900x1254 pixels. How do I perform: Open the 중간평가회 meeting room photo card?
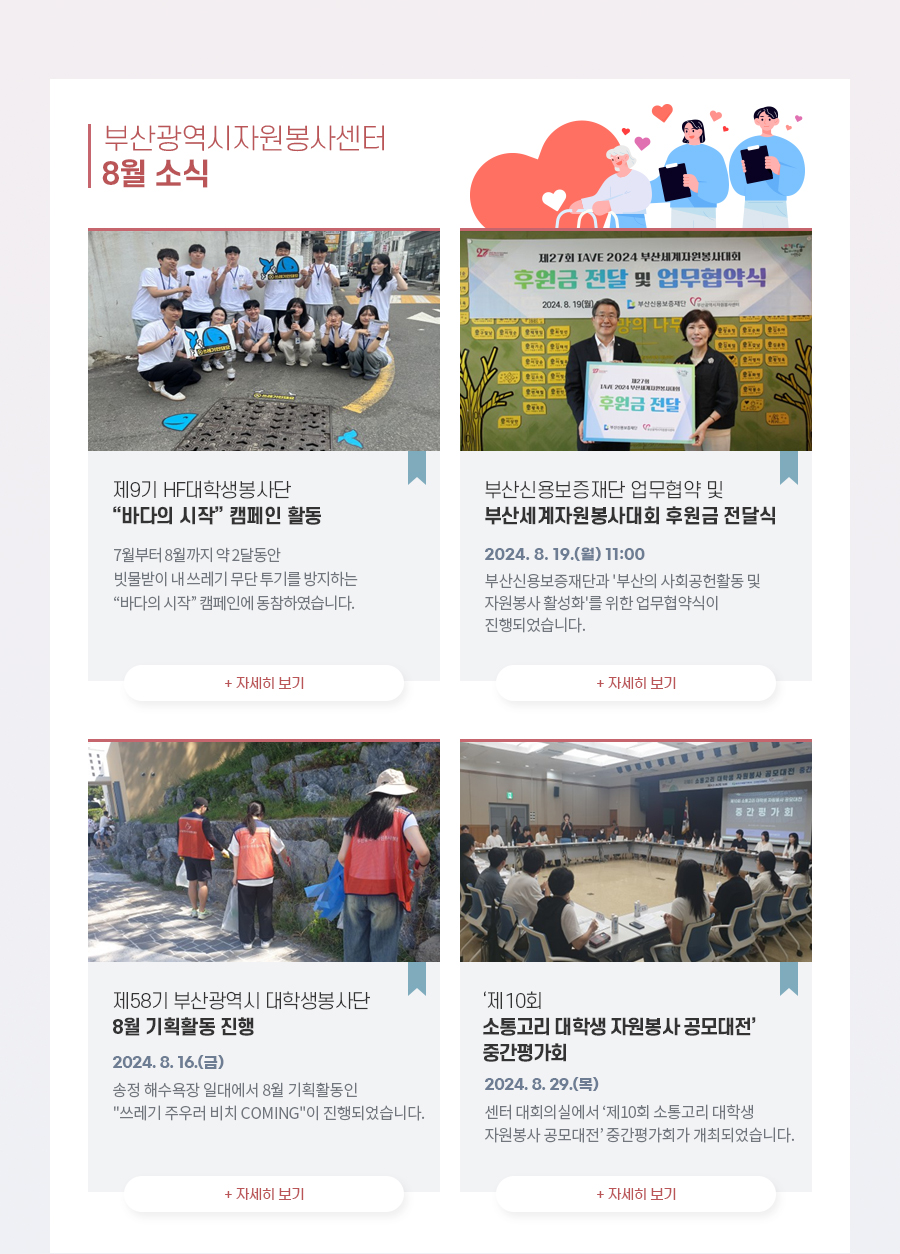(x=636, y=852)
